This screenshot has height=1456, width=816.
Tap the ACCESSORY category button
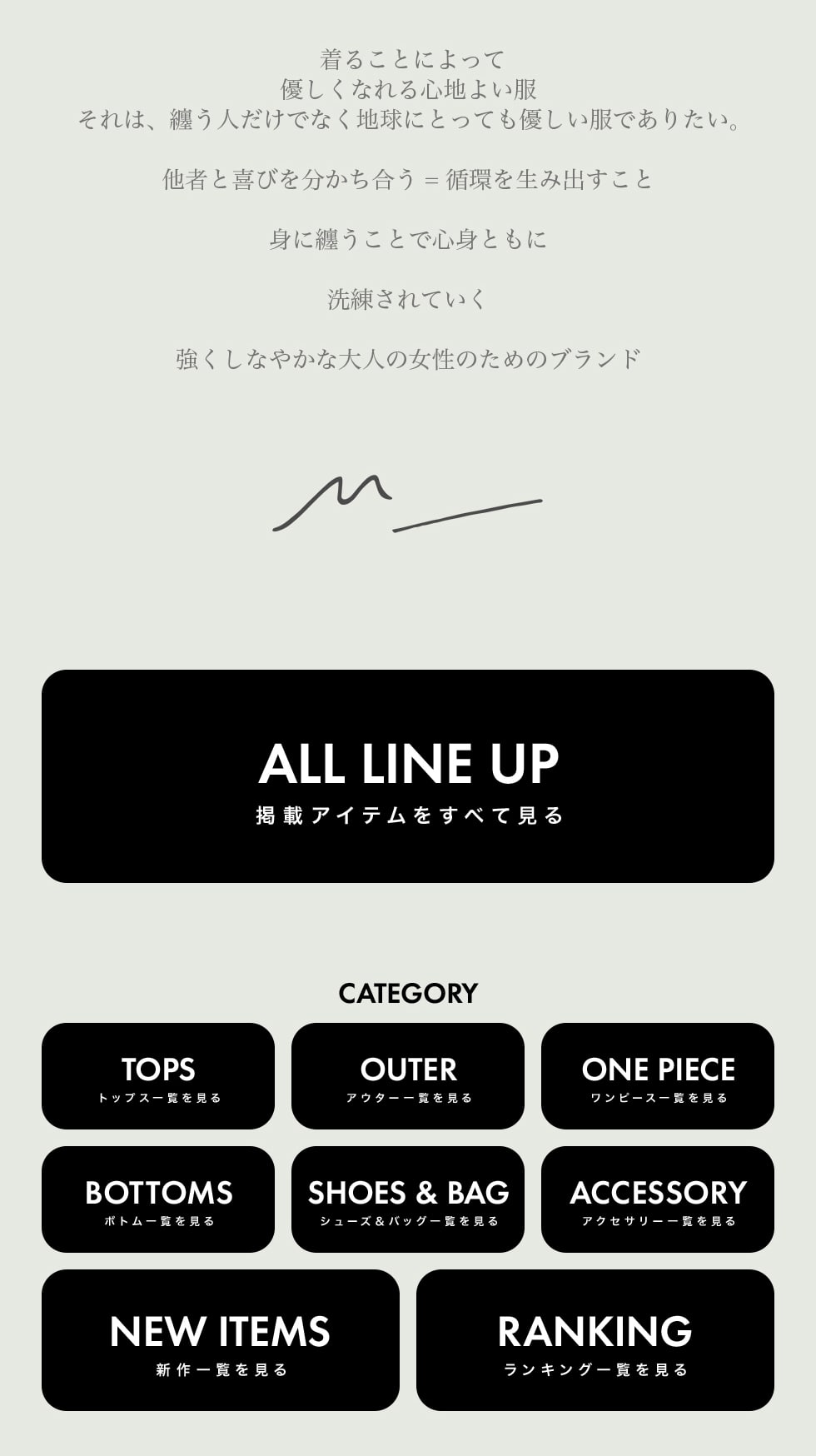[658, 1199]
